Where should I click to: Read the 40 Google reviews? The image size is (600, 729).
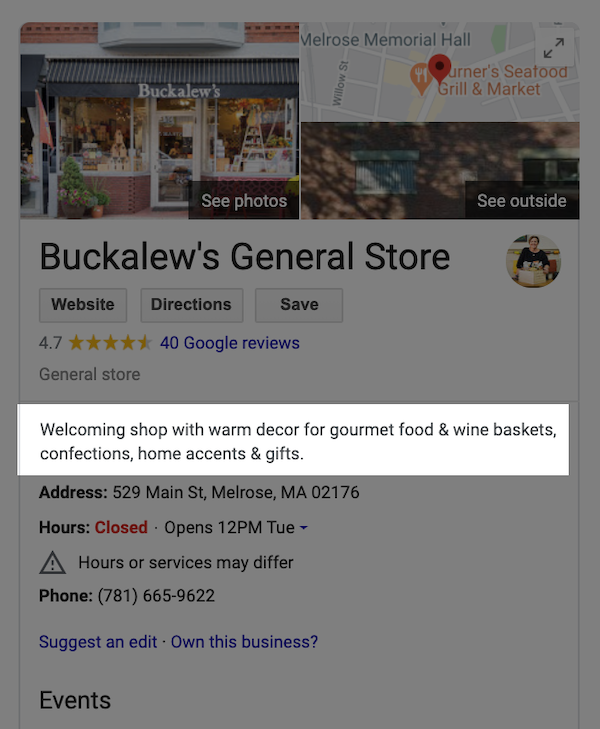229,343
